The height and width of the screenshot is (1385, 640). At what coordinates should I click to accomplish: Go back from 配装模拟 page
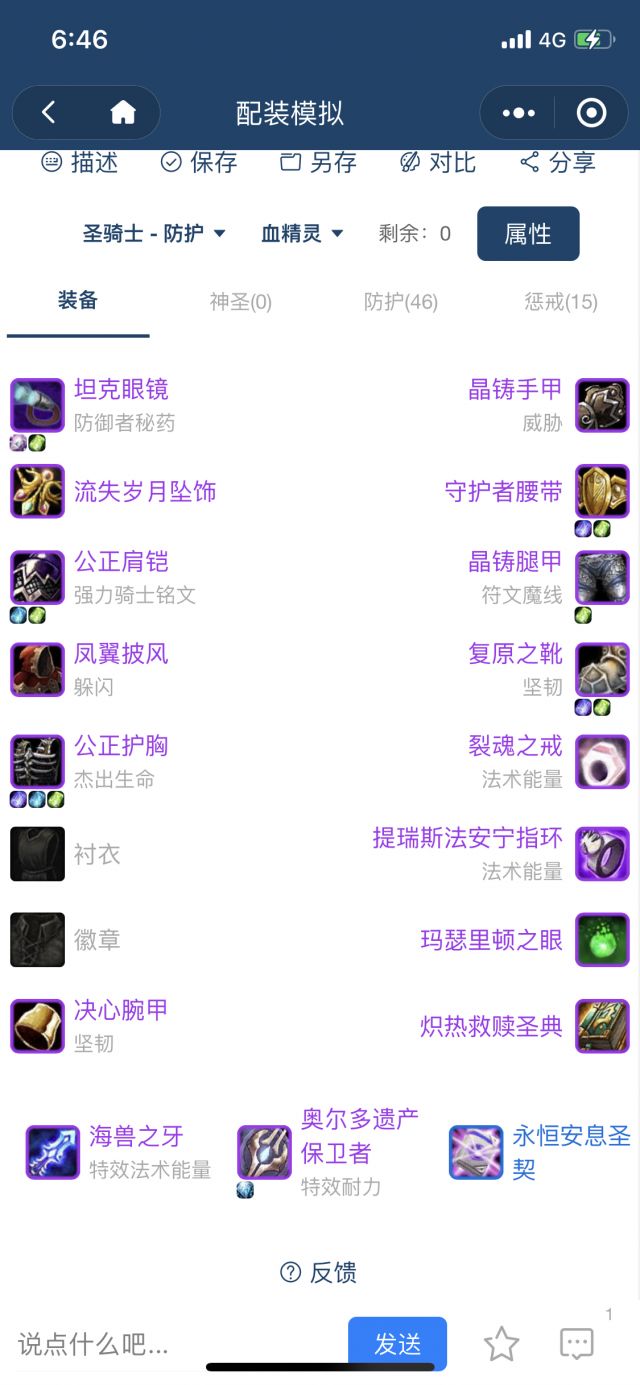[48, 113]
